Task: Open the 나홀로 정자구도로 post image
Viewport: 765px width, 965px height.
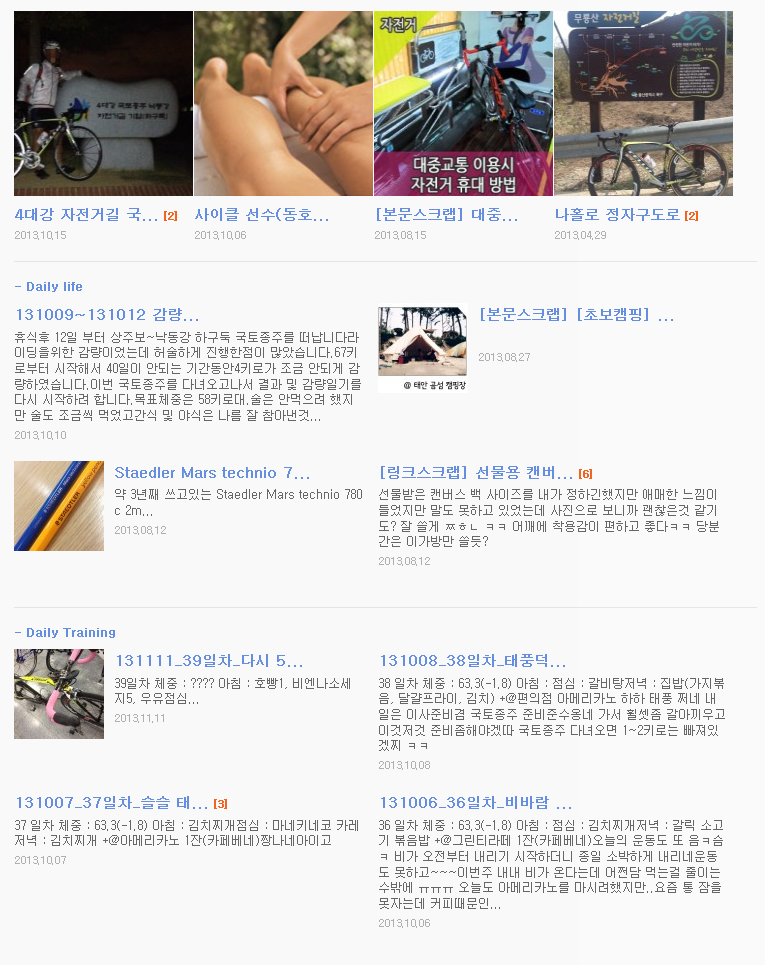Action: pyautogui.click(x=643, y=103)
